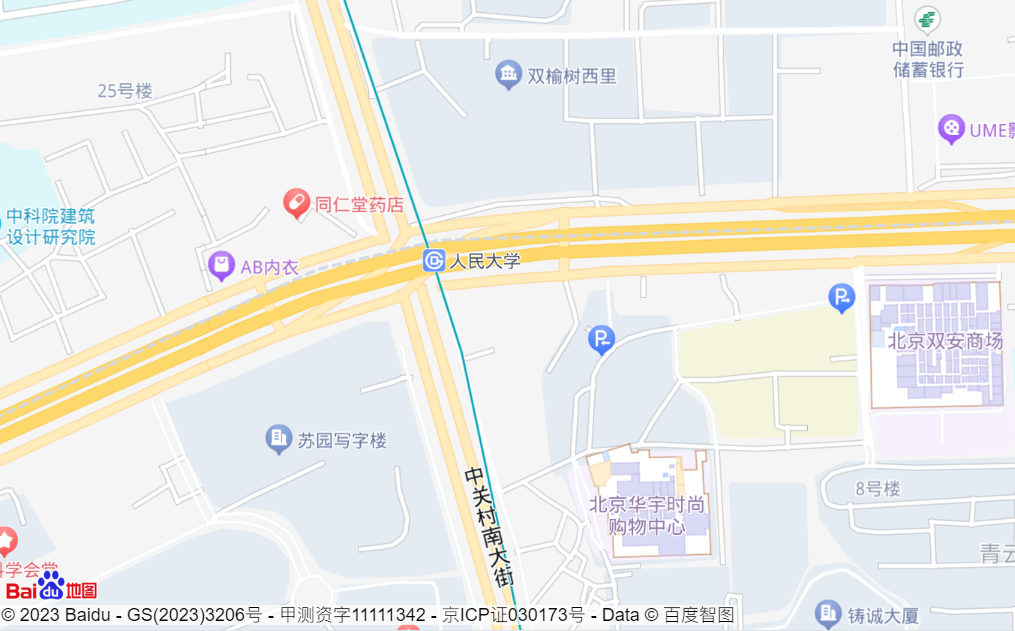Screen dimensions: 1015x631
Task: Select 北京华宇时尚购物中心 on the map
Action: 646,515
